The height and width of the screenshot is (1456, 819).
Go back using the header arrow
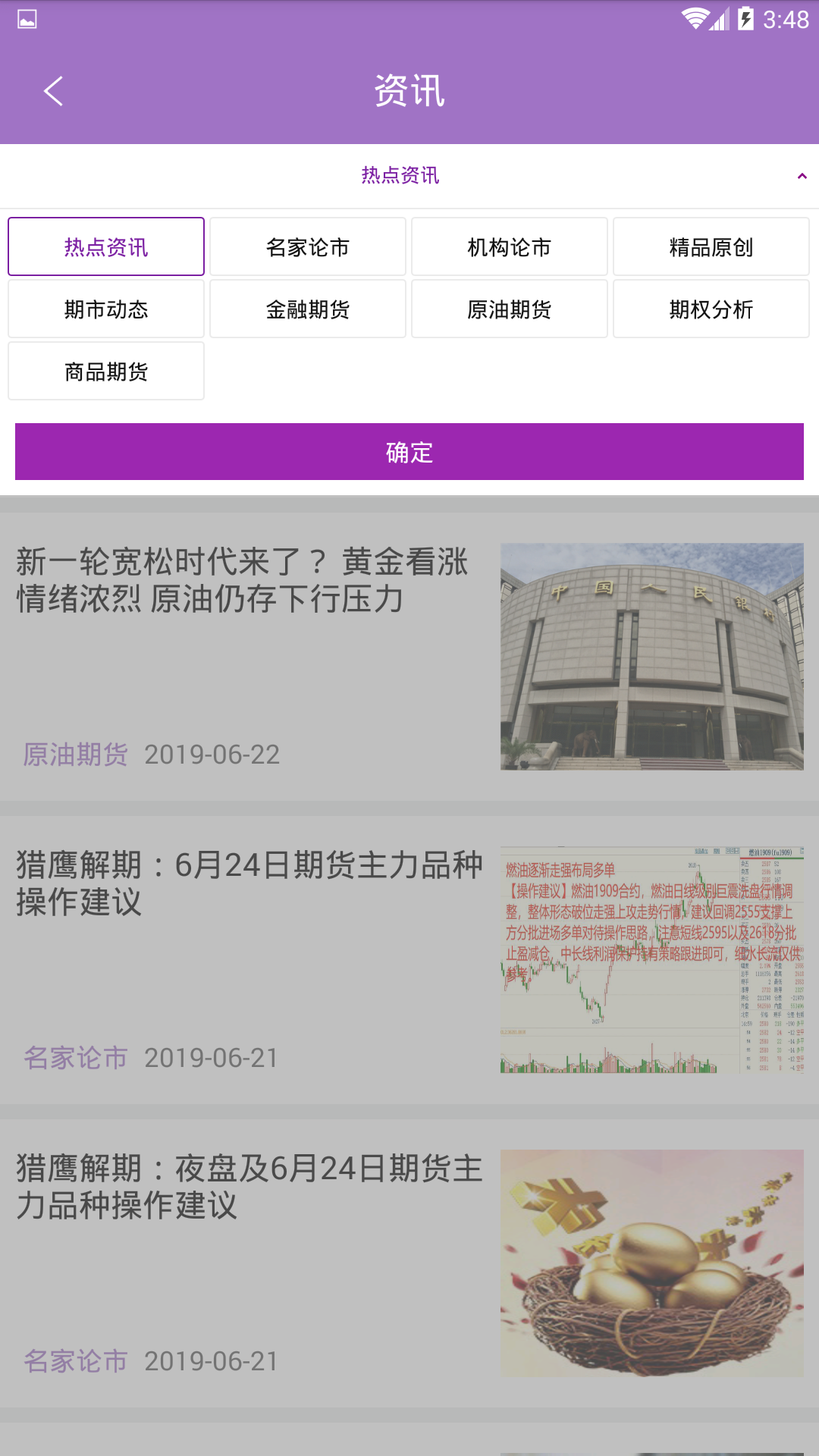coord(53,92)
